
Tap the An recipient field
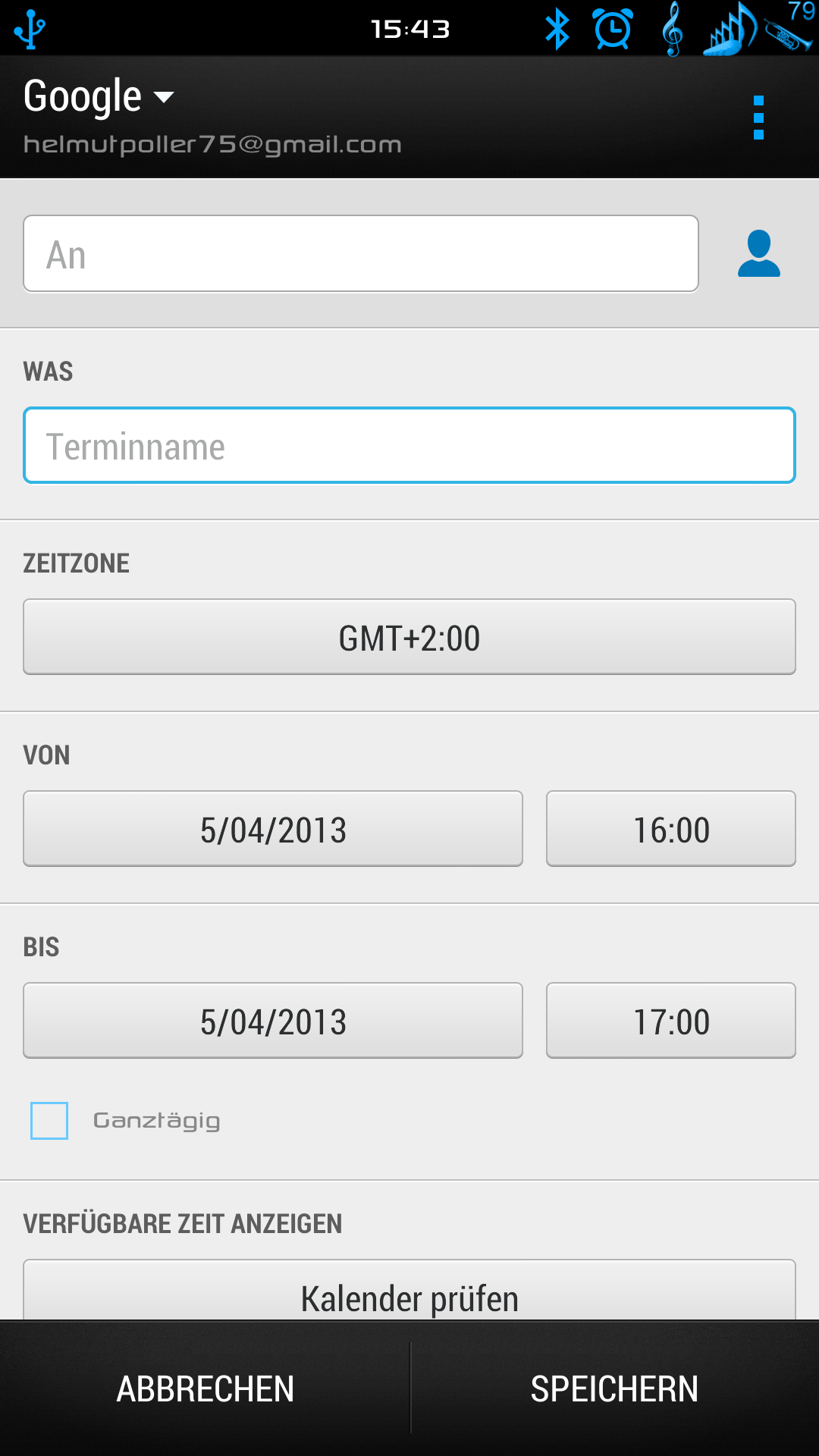(361, 253)
